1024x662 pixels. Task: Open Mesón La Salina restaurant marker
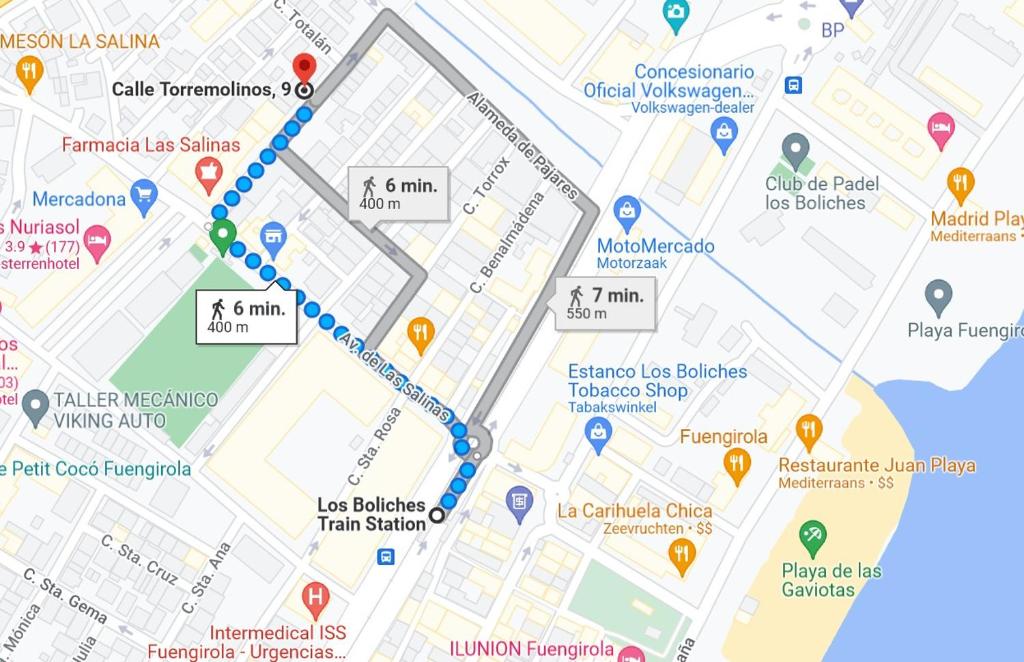(30, 72)
